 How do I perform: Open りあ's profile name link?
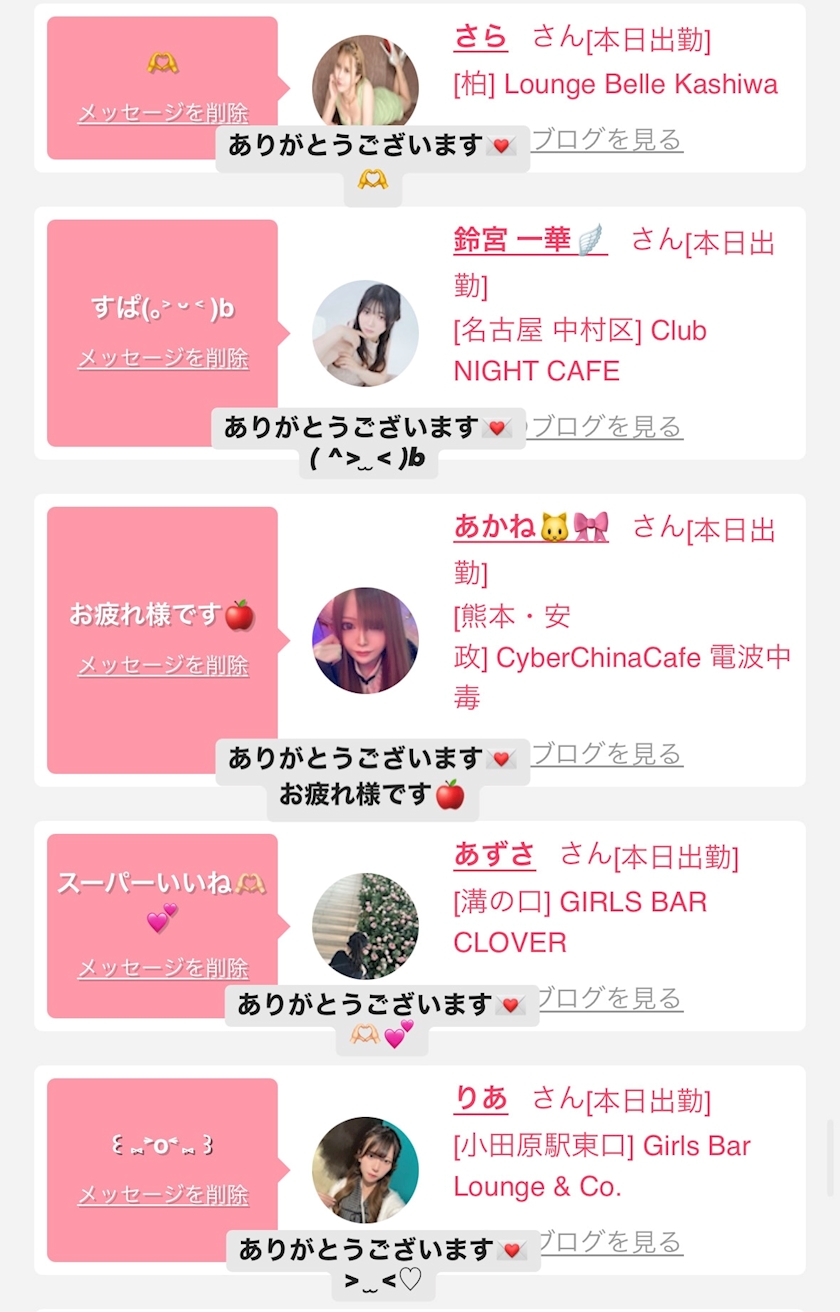click(481, 1099)
